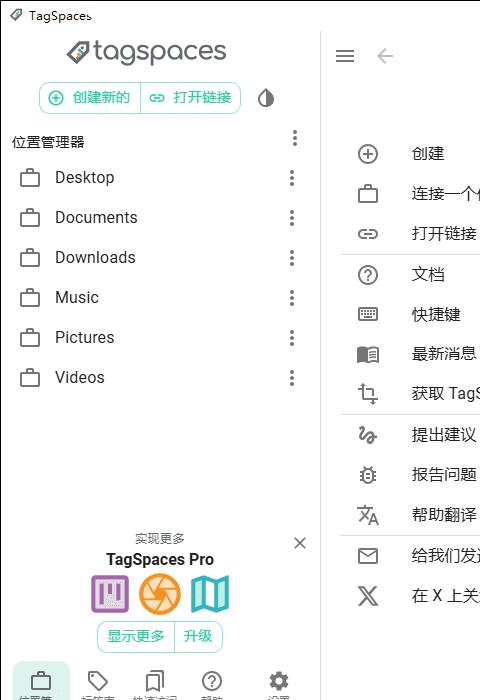The width and height of the screenshot is (480, 700).
Task: Toggle the hamburger menu button
Action: [345, 56]
